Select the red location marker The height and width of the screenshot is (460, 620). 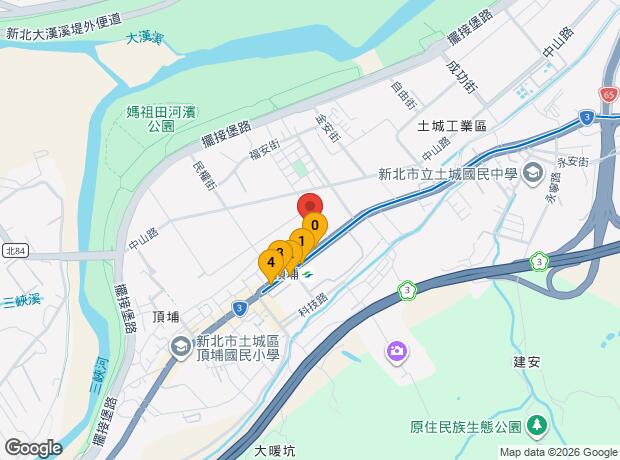point(310,205)
